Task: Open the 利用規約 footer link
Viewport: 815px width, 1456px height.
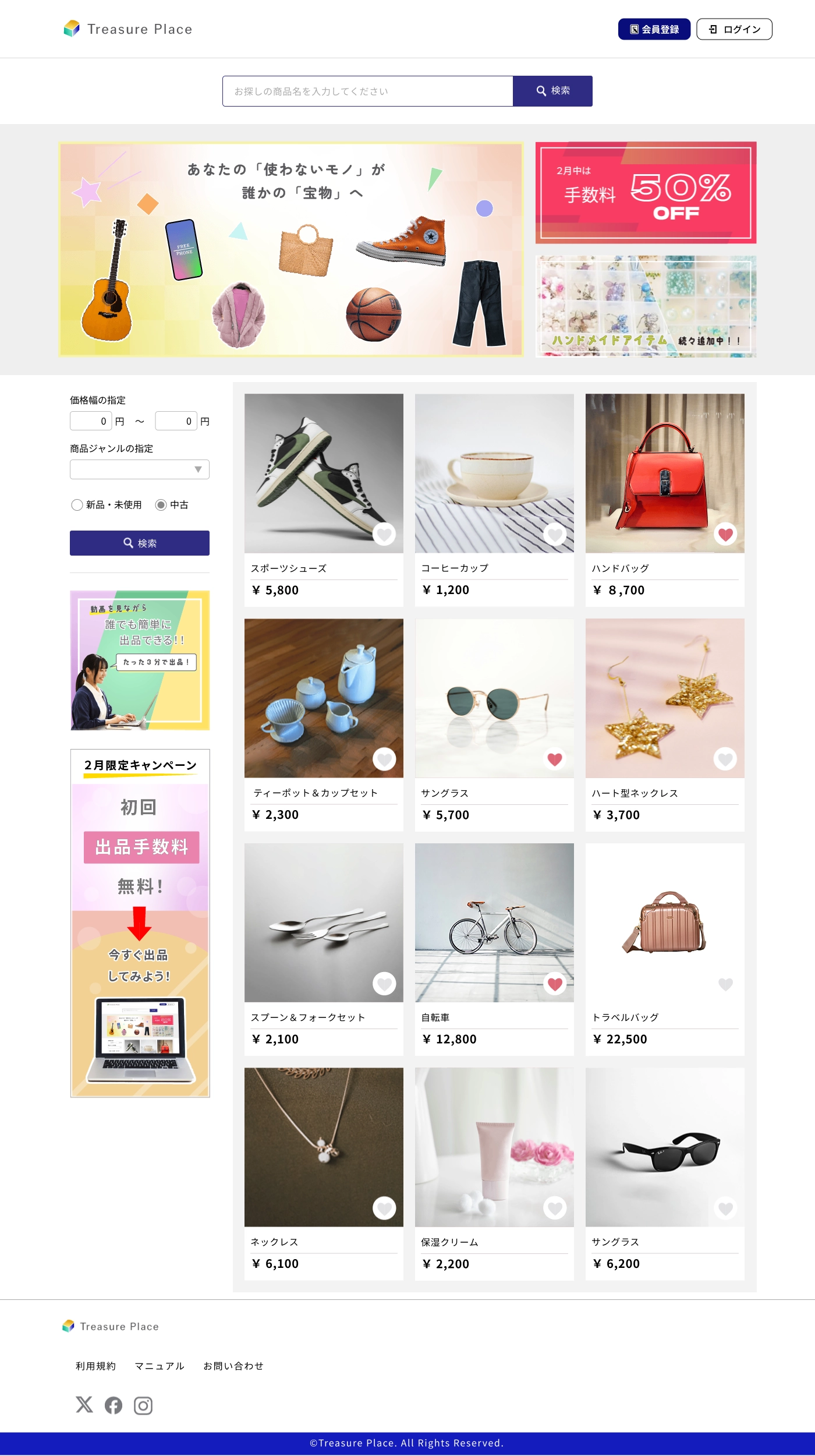Action: [x=95, y=1366]
